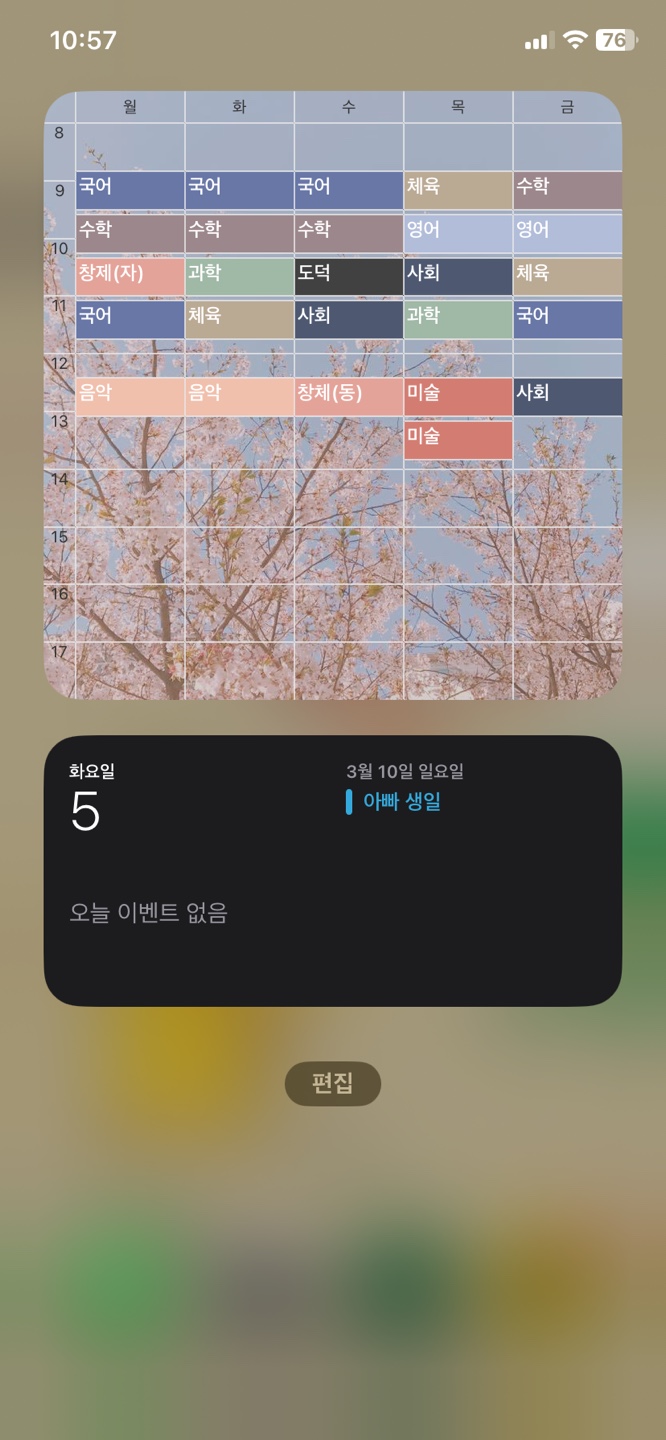Viewport: 666px width, 1440px height.
Task: Open the 아빠 생일 event
Action: click(x=401, y=802)
